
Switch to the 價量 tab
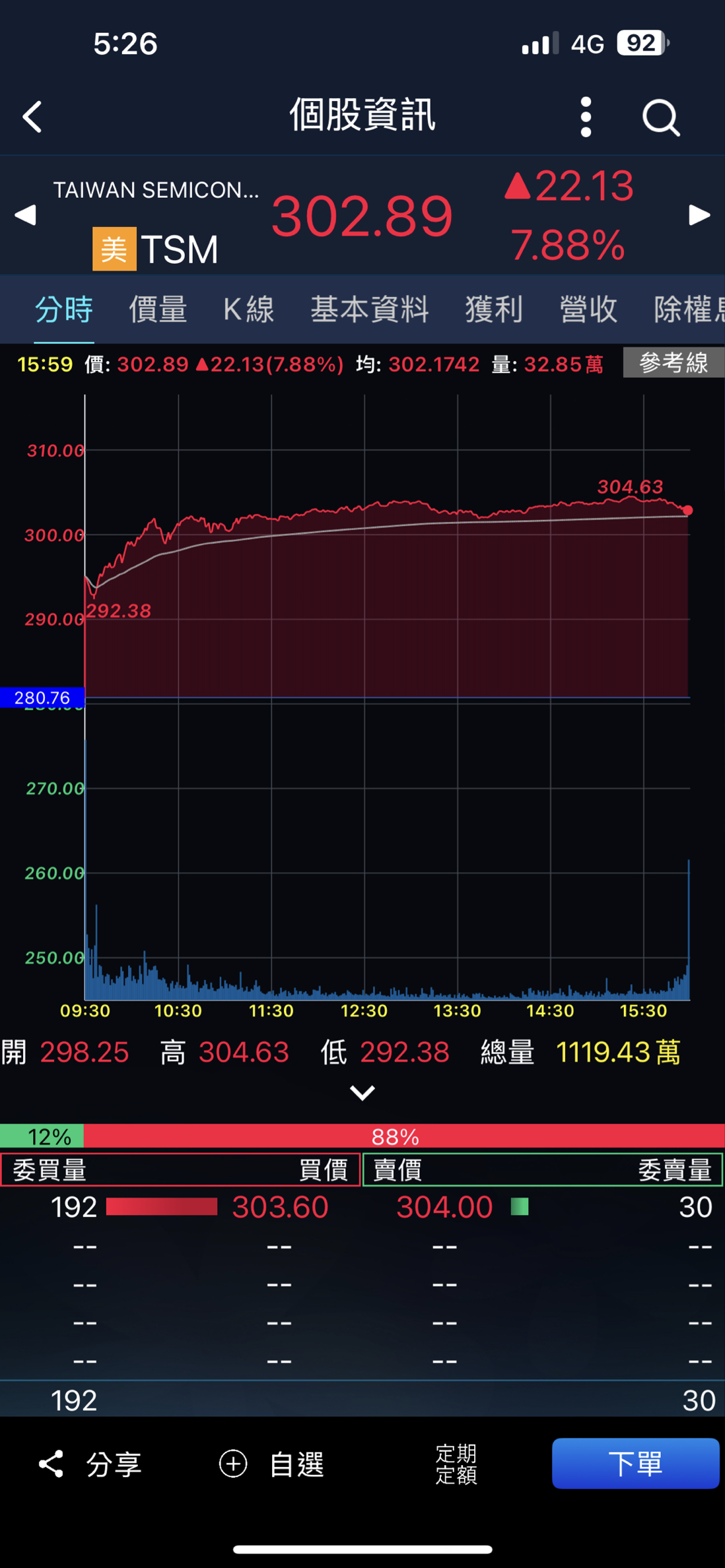click(158, 310)
